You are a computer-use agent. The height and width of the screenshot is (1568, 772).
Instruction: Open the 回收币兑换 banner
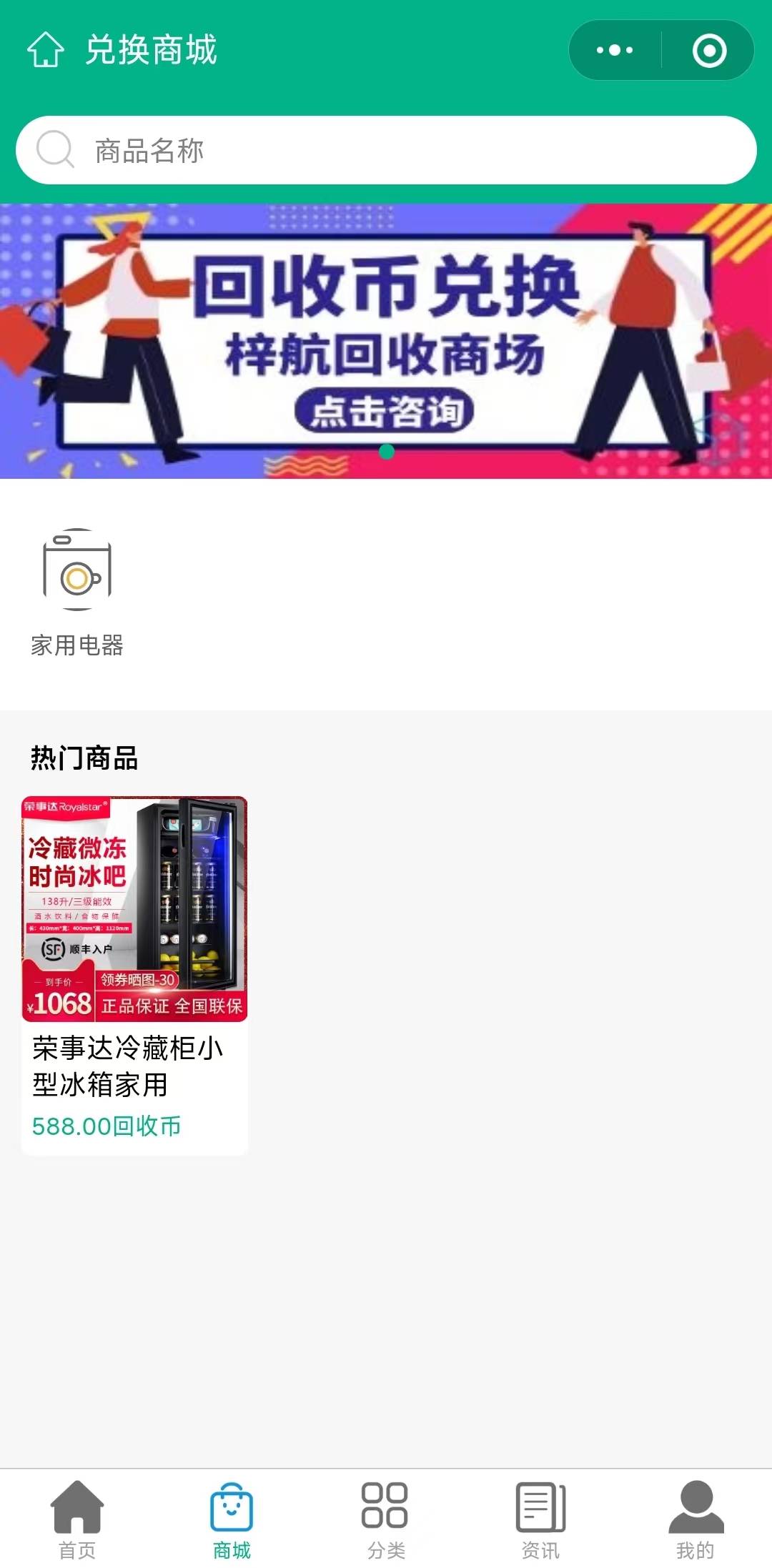386,341
